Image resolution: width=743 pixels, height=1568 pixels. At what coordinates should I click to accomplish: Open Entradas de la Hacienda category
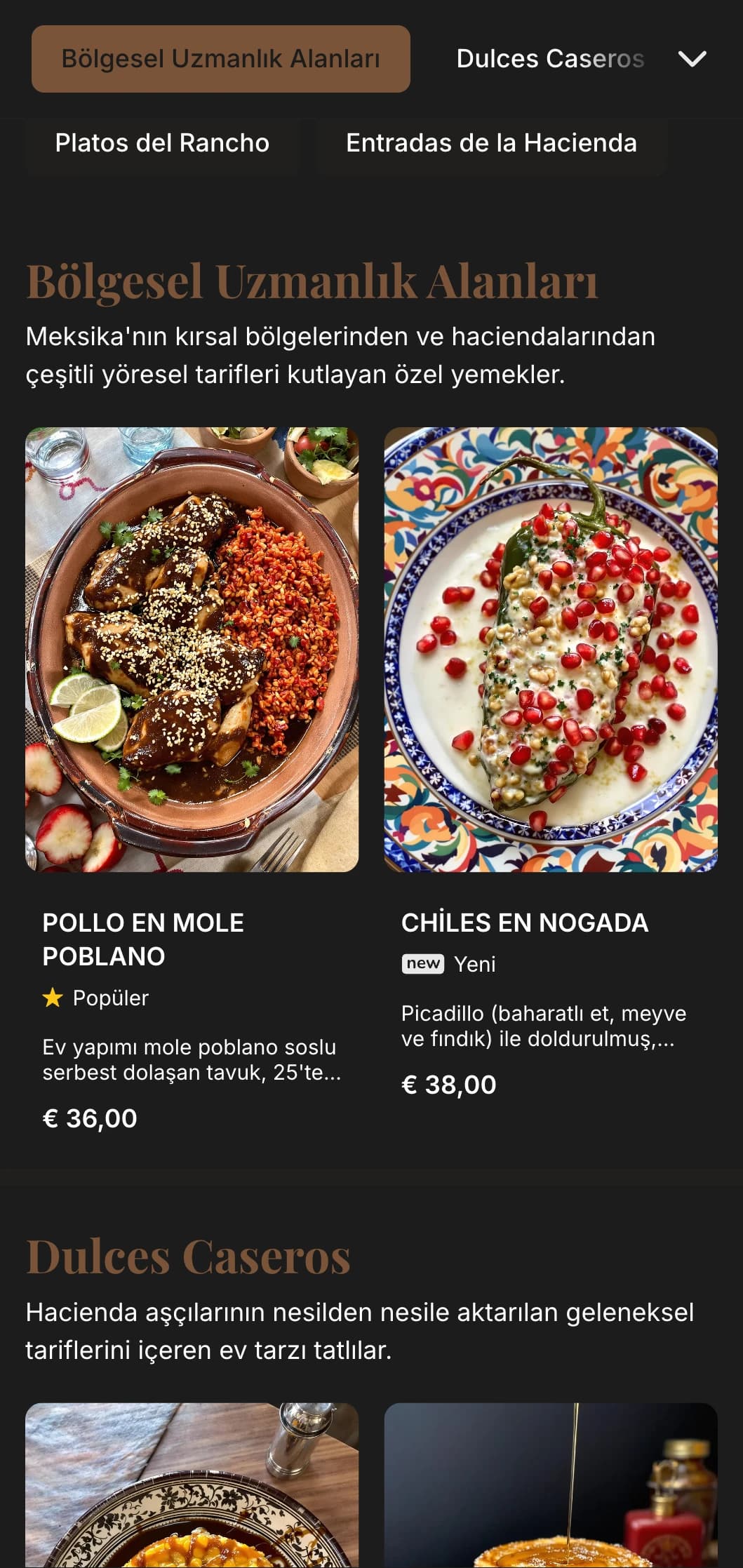[x=490, y=143]
